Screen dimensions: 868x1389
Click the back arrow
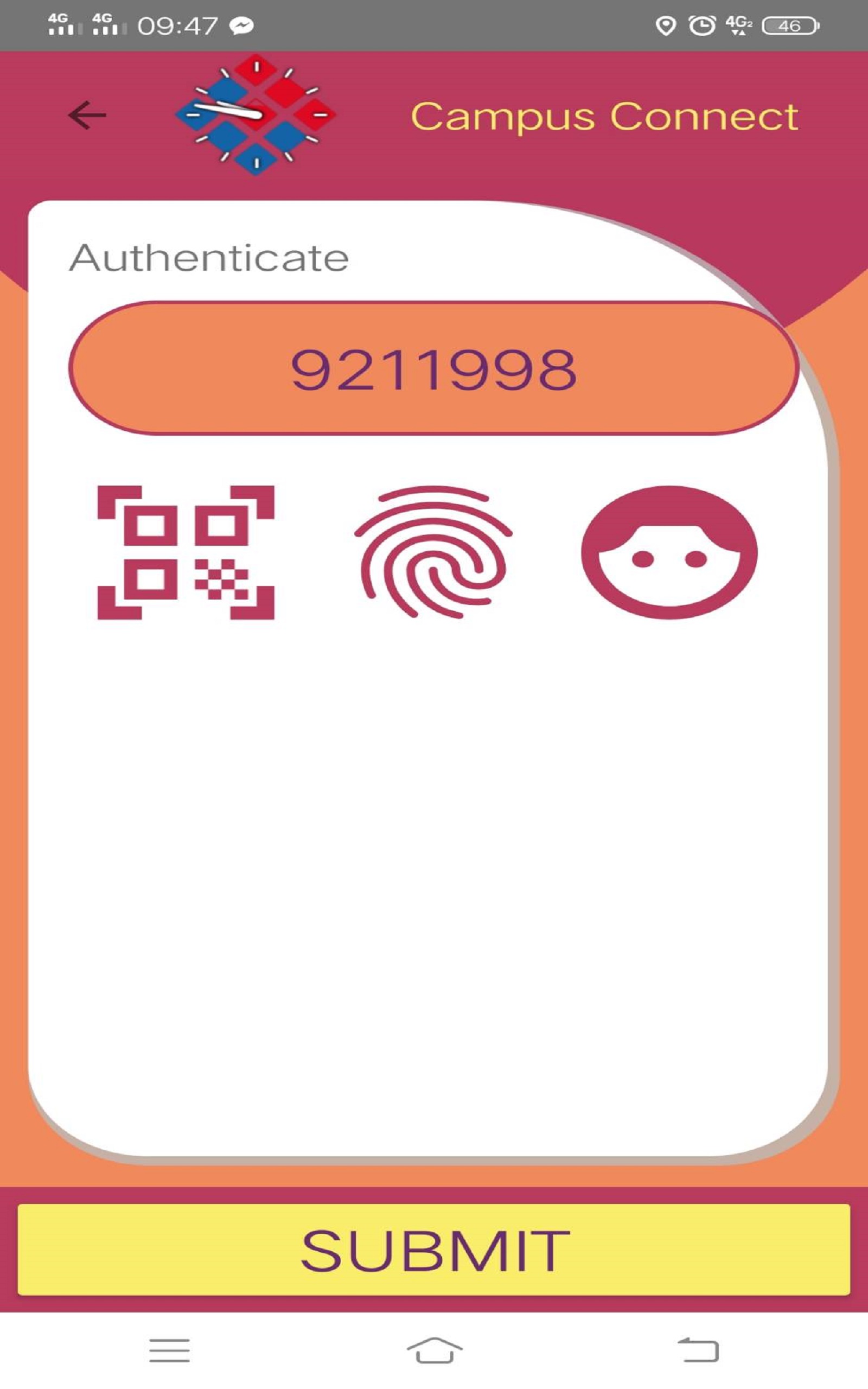pos(87,115)
